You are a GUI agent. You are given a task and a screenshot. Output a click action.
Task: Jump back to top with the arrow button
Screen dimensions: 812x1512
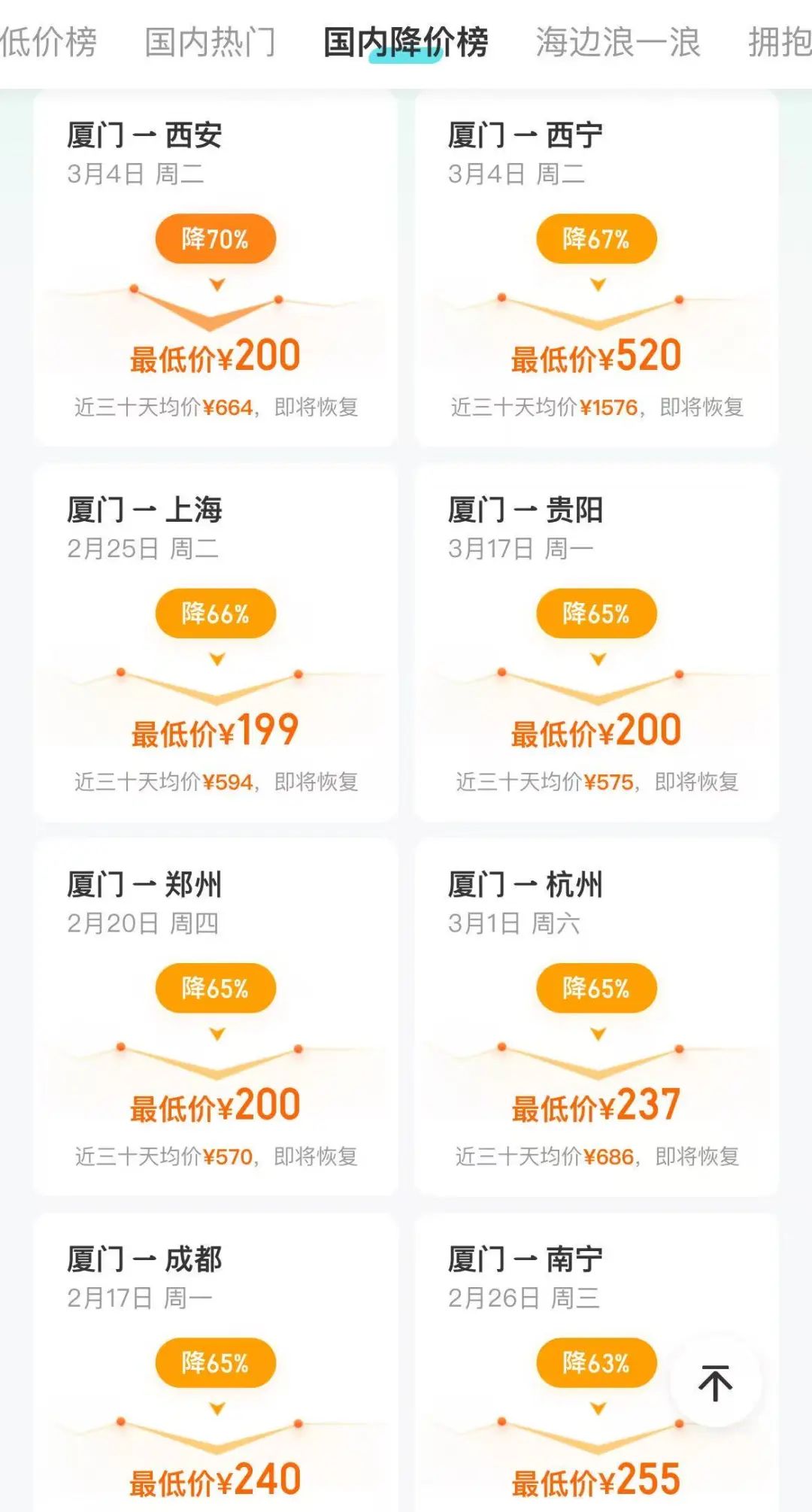[x=715, y=1383]
